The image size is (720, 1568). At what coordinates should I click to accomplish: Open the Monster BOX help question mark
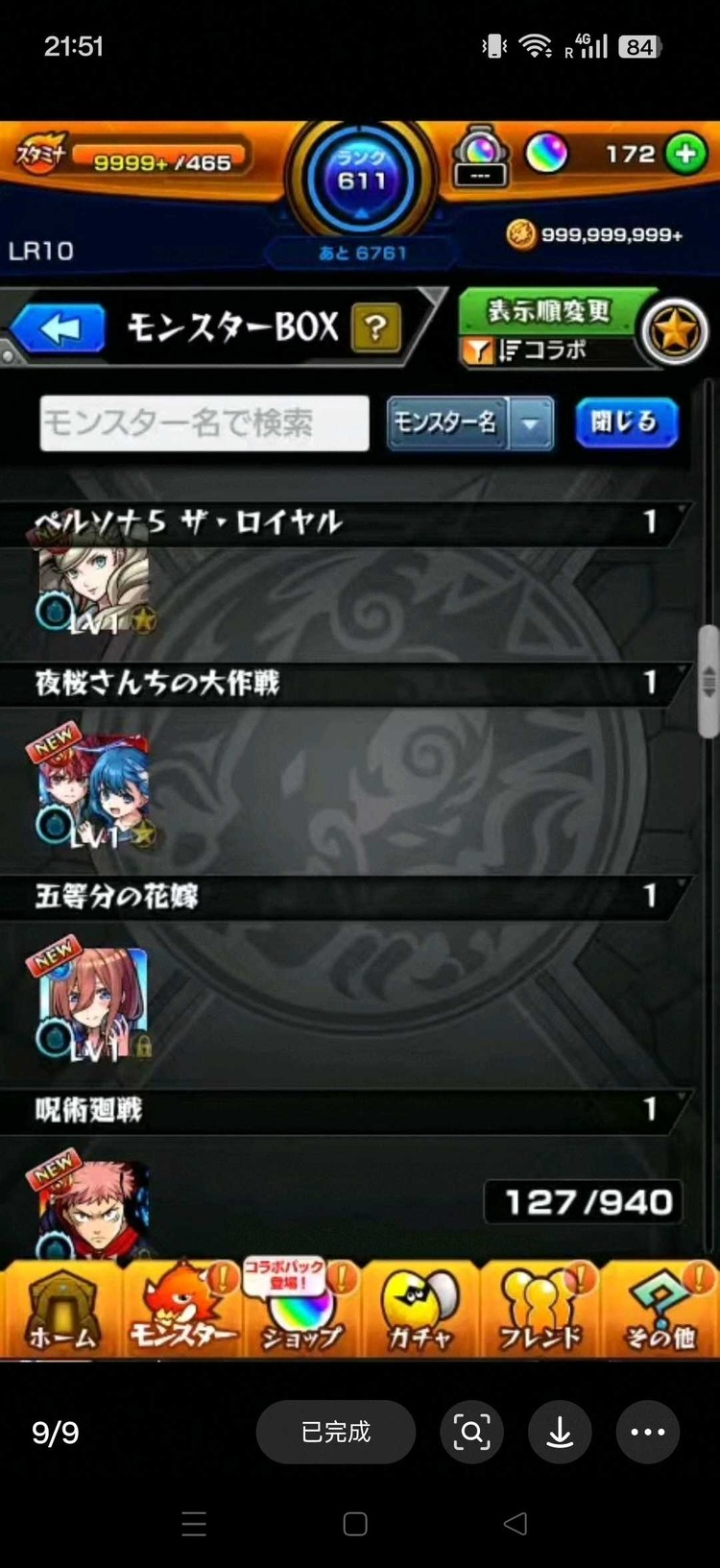point(376,328)
